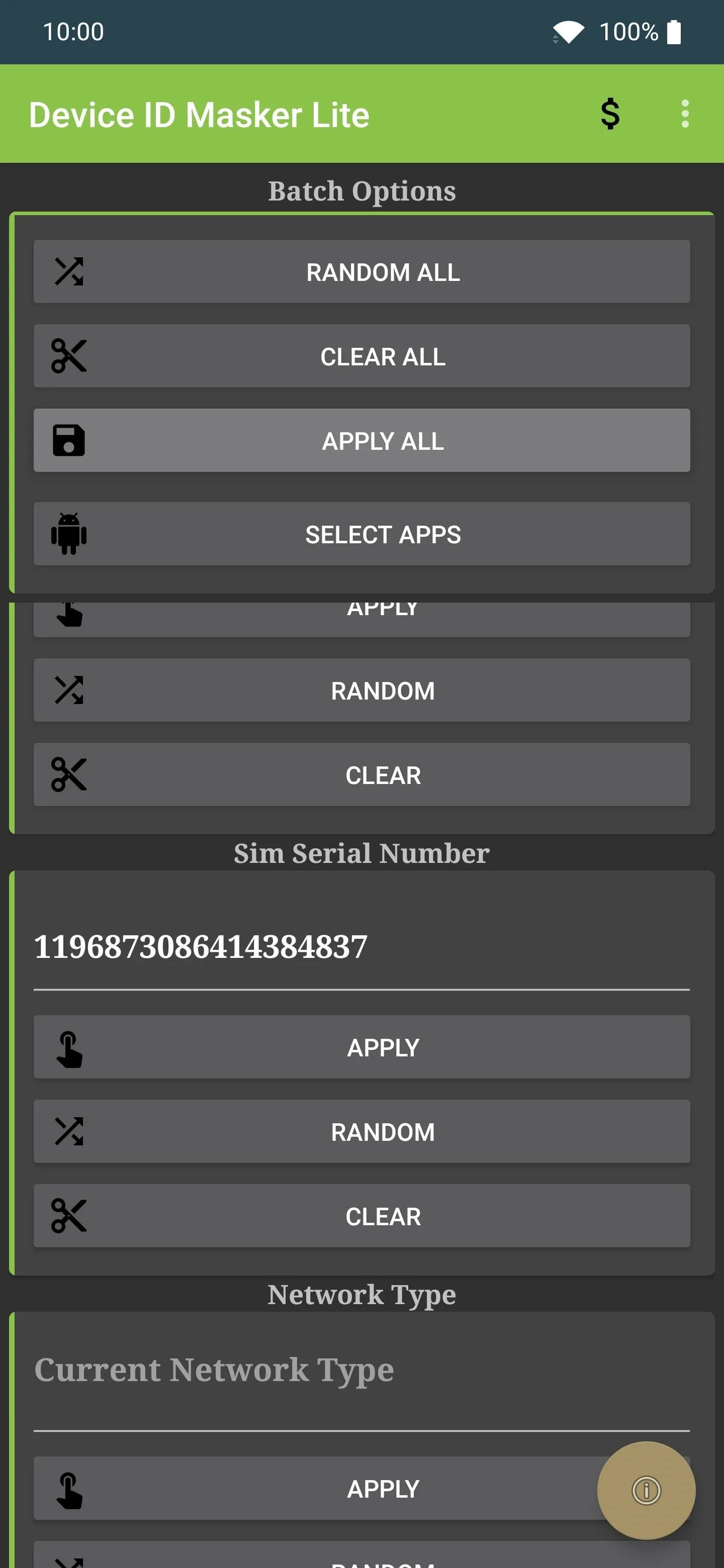Open the dollar sign purchase option
Screen dimensions: 724x1568
tap(609, 114)
